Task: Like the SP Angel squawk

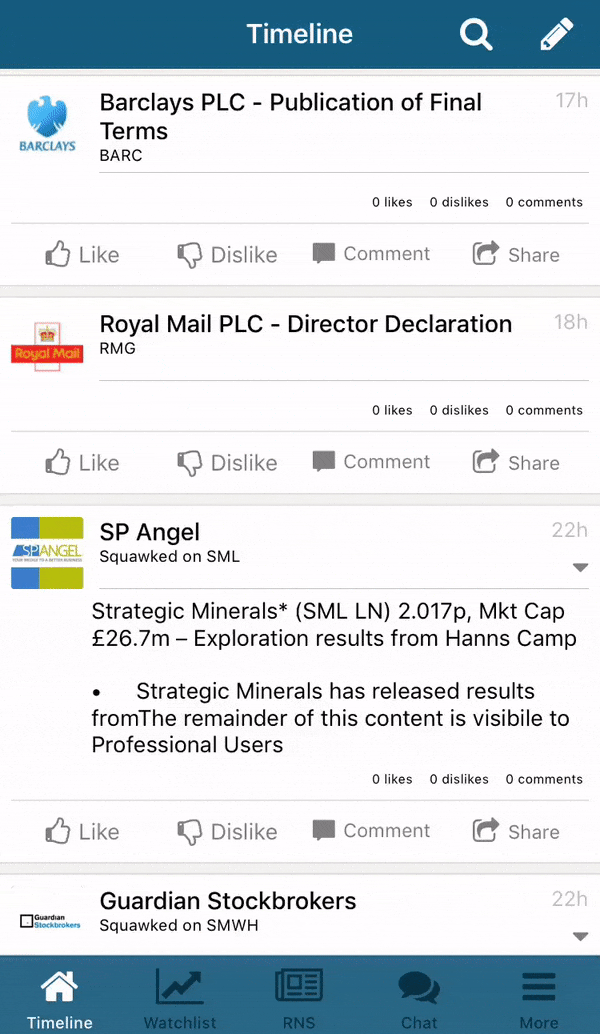Action: tap(83, 831)
